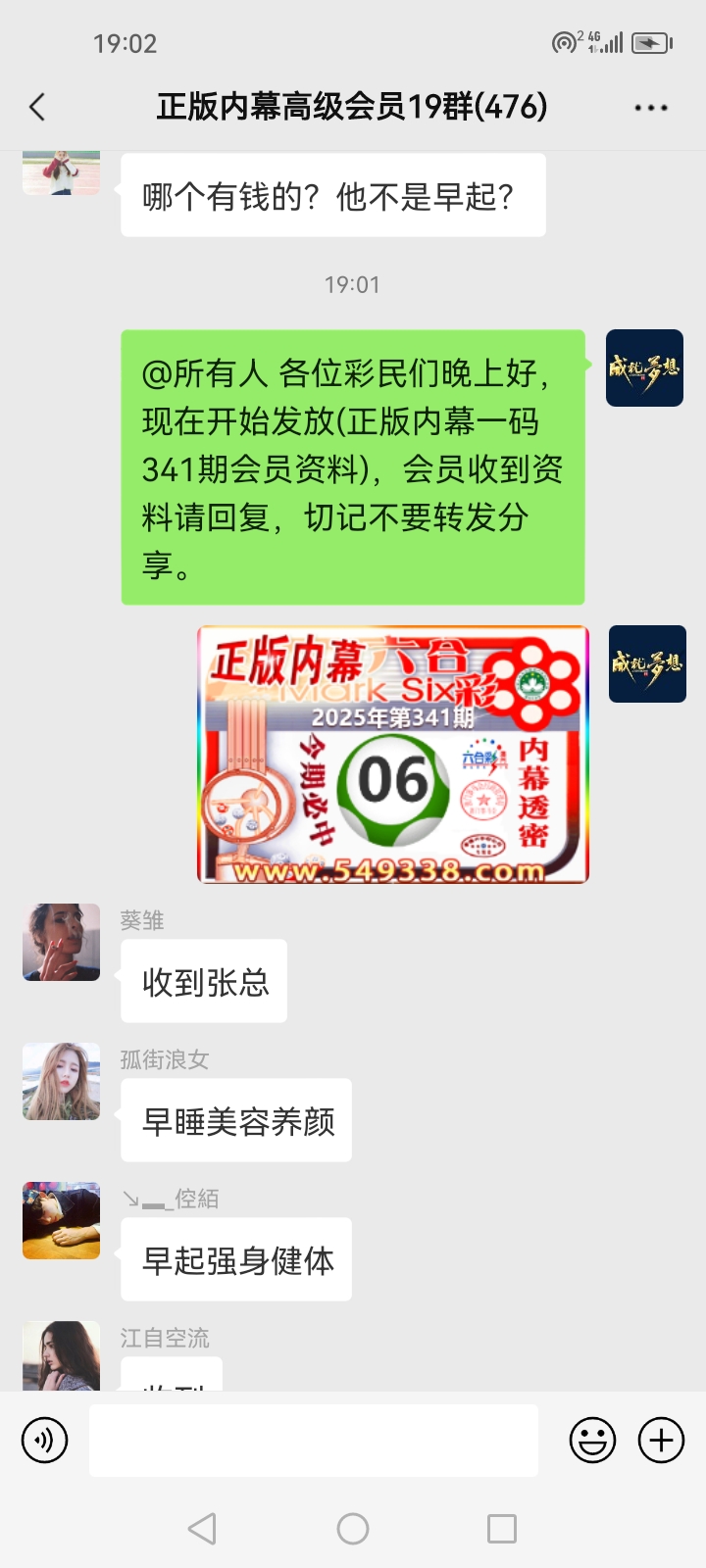Switch to voice message input
The height and width of the screenshot is (1568, 706).
pos(45,1440)
